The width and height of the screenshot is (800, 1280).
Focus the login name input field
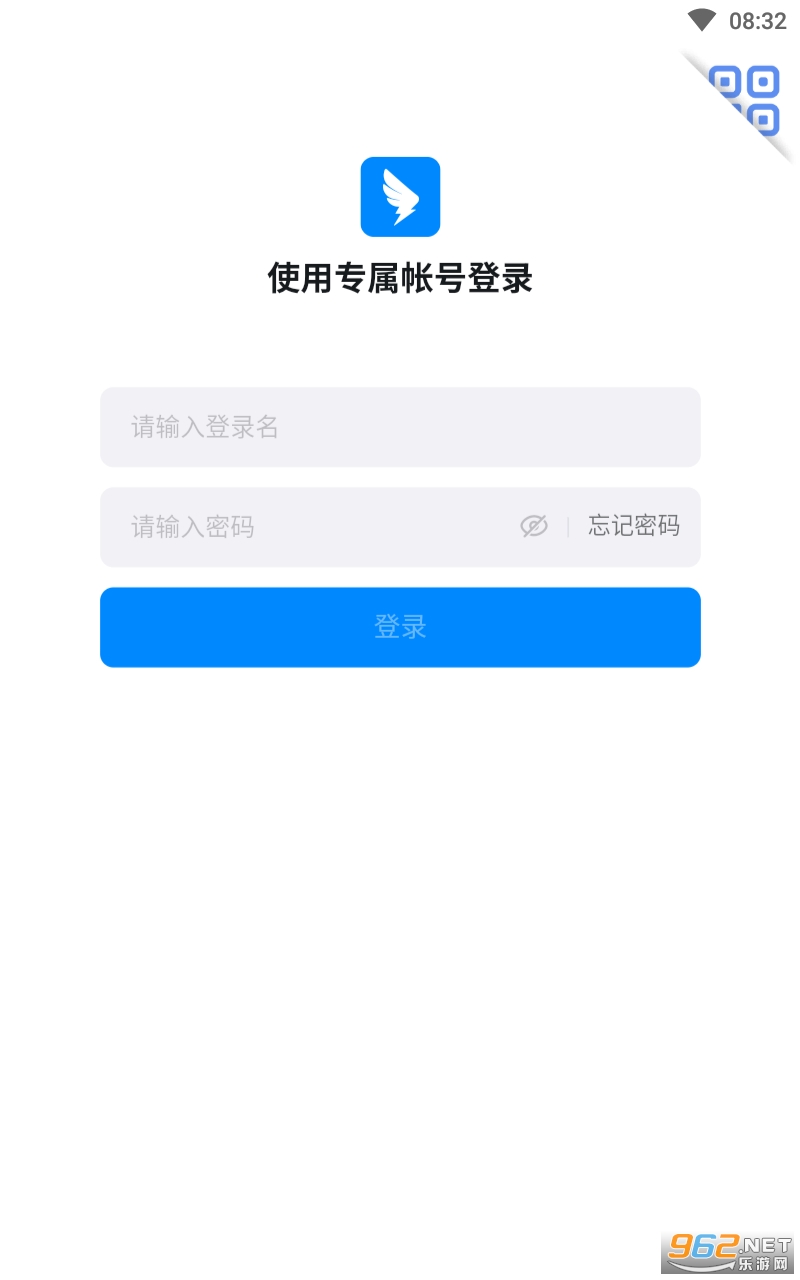(400, 427)
